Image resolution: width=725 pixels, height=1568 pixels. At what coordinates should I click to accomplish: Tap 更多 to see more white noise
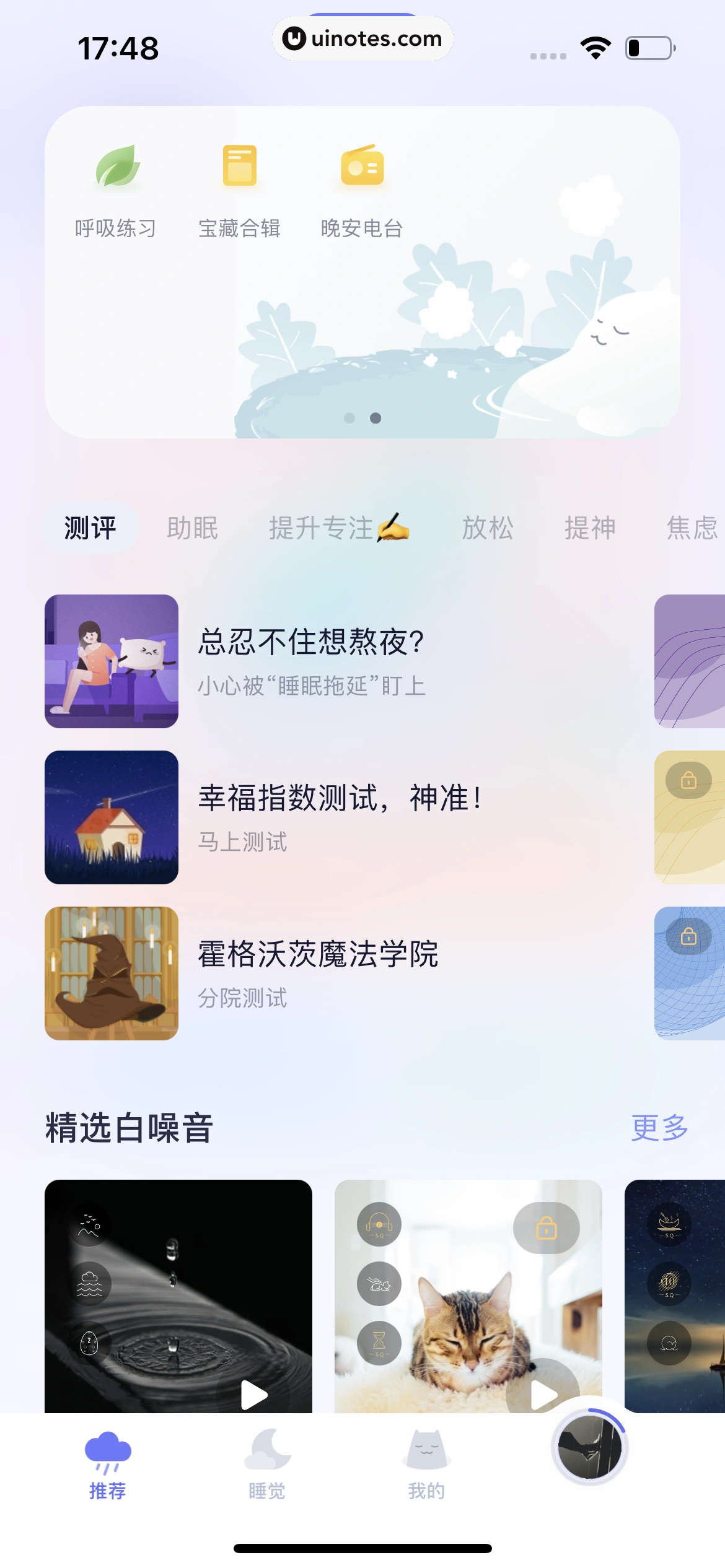coord(660,1128)
